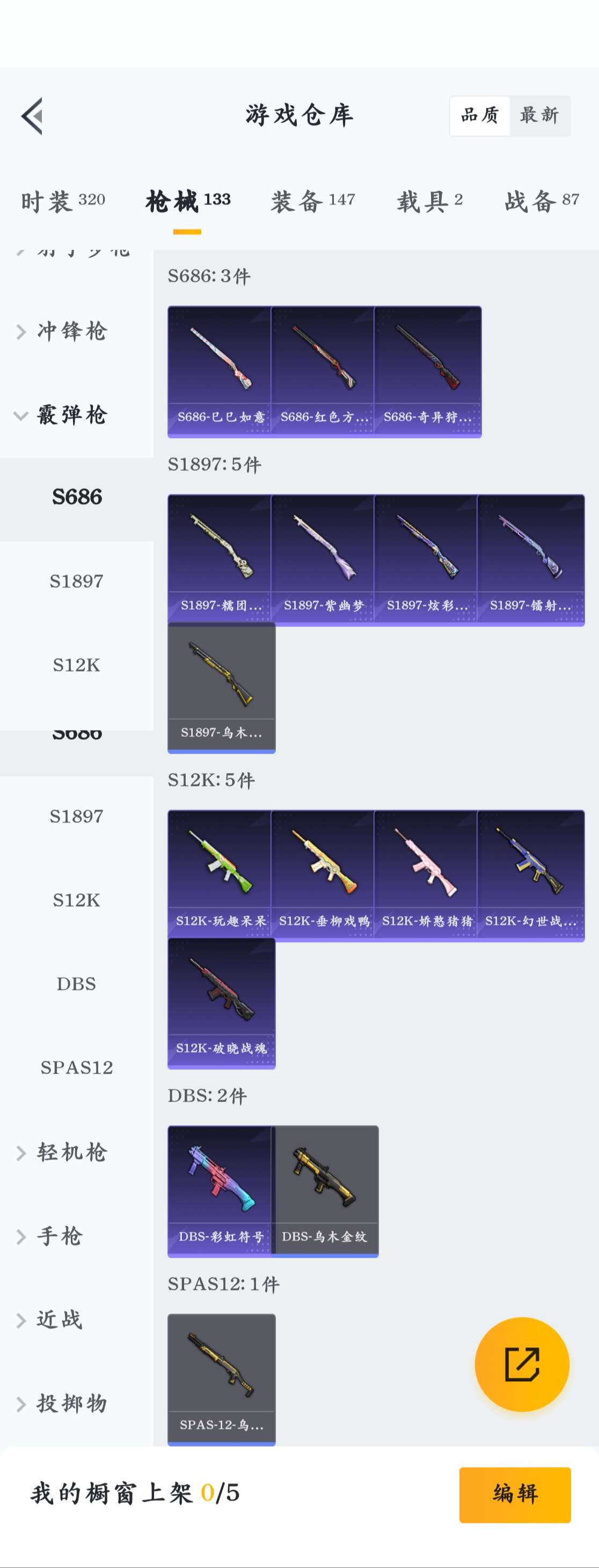
Task: View the DBS-彩虹符号 skin
Action: coord(221,1191)
